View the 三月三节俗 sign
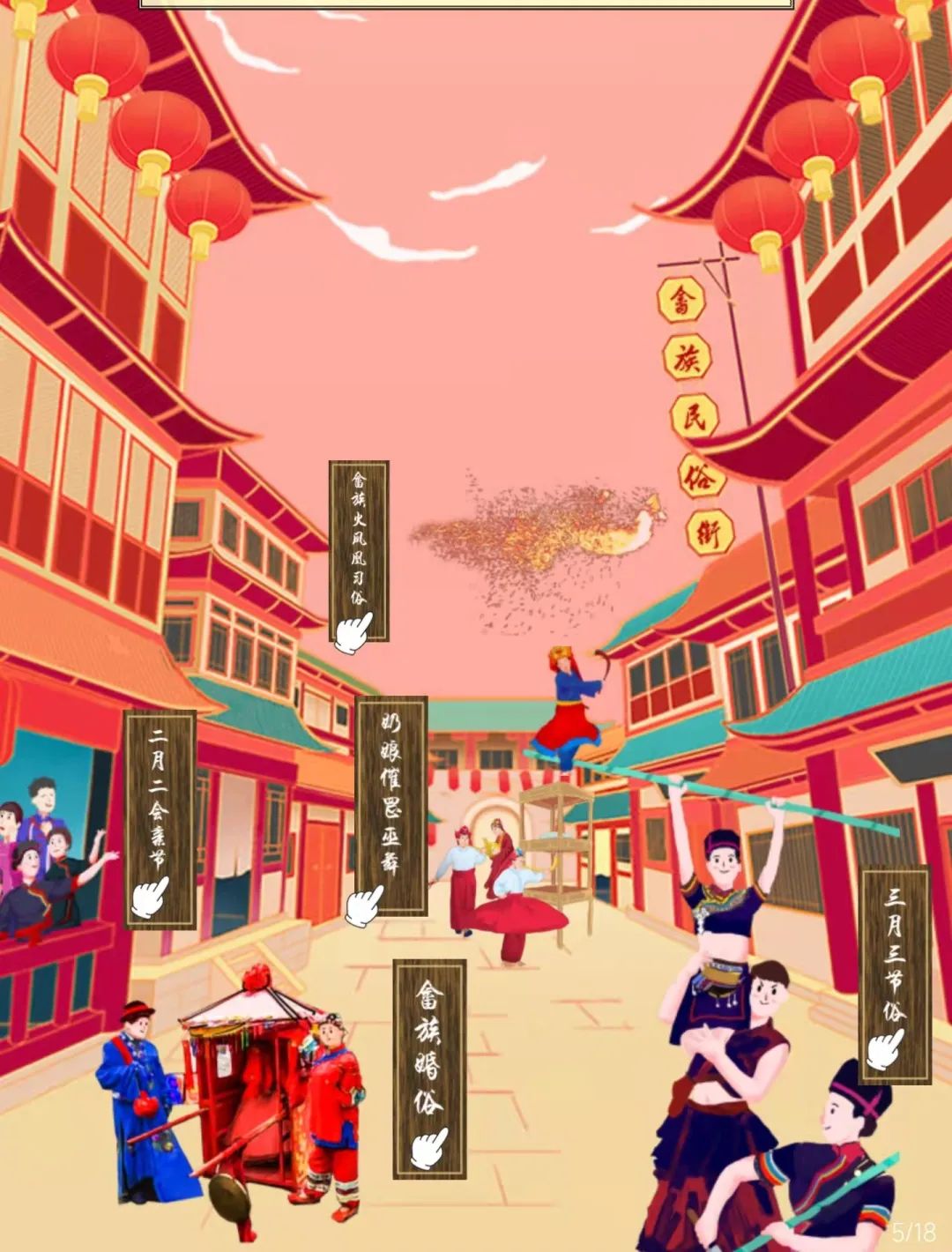The width and height of the screenshot is (952, 1252). click(x=895, y=974)
